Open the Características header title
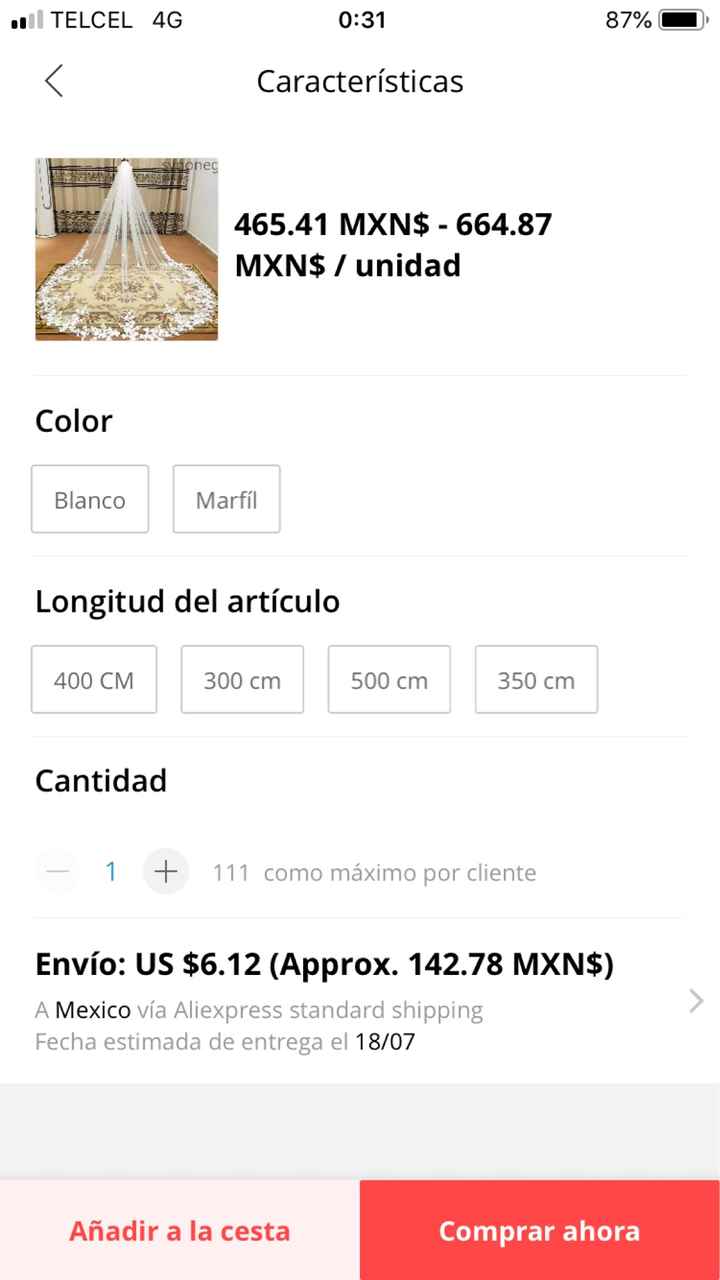Viewport: 720px width, 1280px height. pyautogui.click(x=360, y=81)
